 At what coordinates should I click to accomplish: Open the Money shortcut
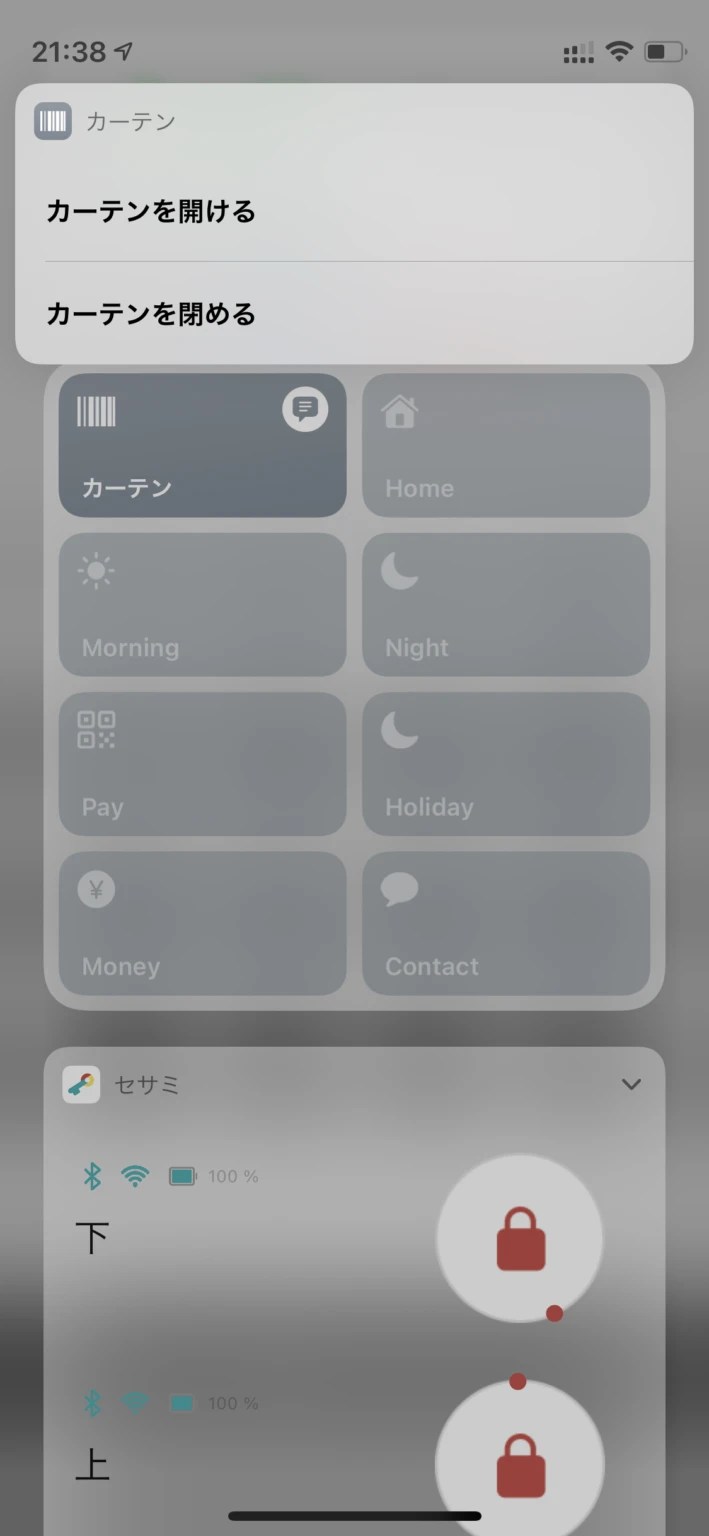coord(202,923)
